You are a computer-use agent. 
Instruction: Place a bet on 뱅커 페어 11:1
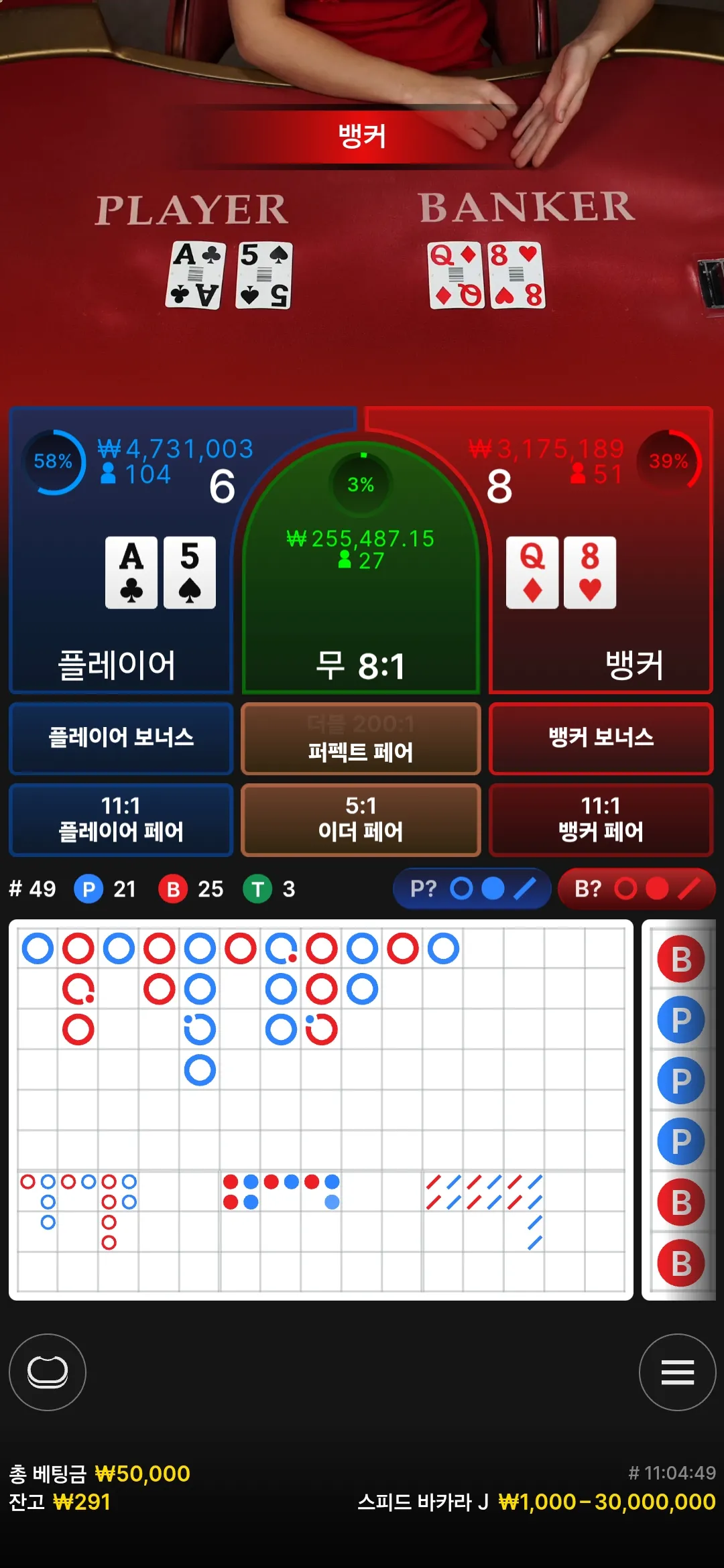601,820
